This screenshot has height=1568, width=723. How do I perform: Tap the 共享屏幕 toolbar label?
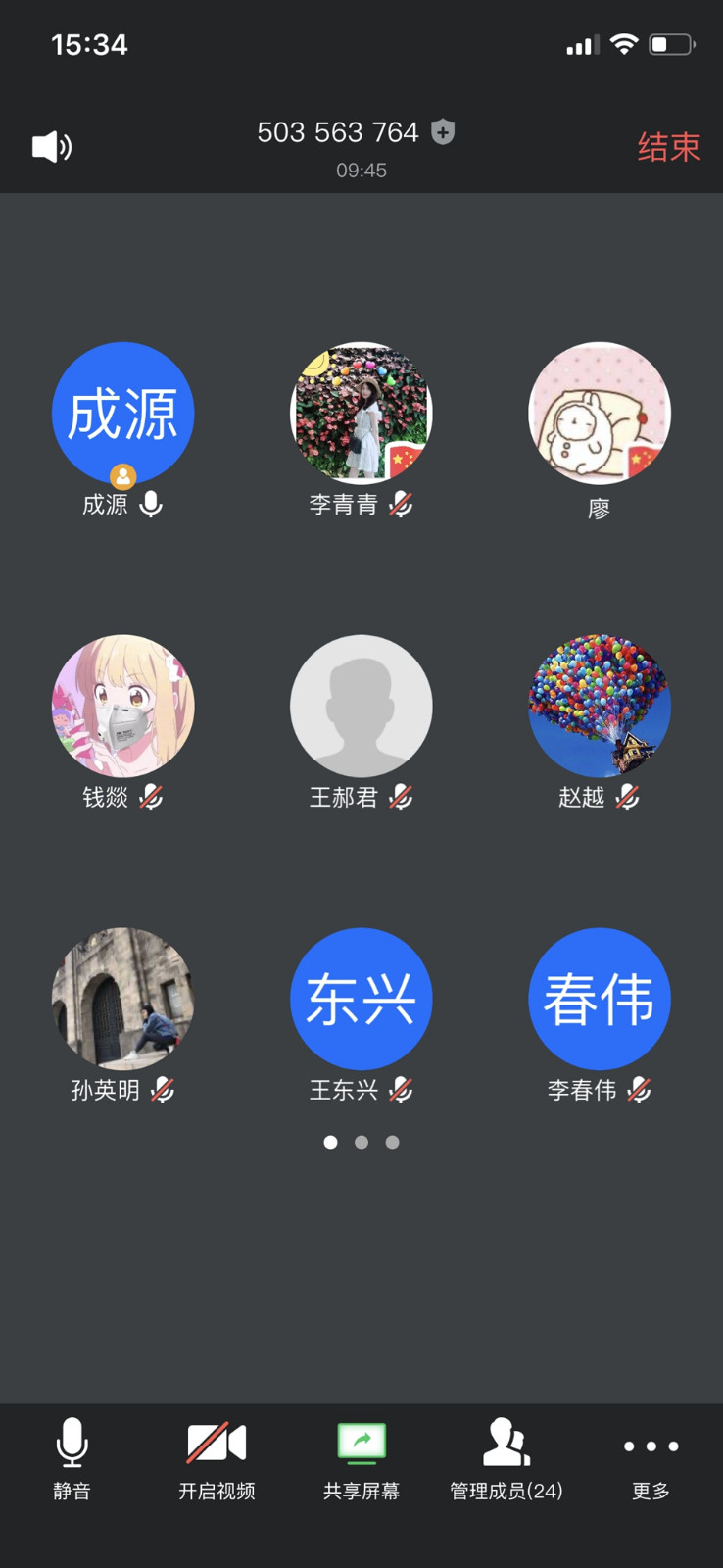[x=361, y=1492]
